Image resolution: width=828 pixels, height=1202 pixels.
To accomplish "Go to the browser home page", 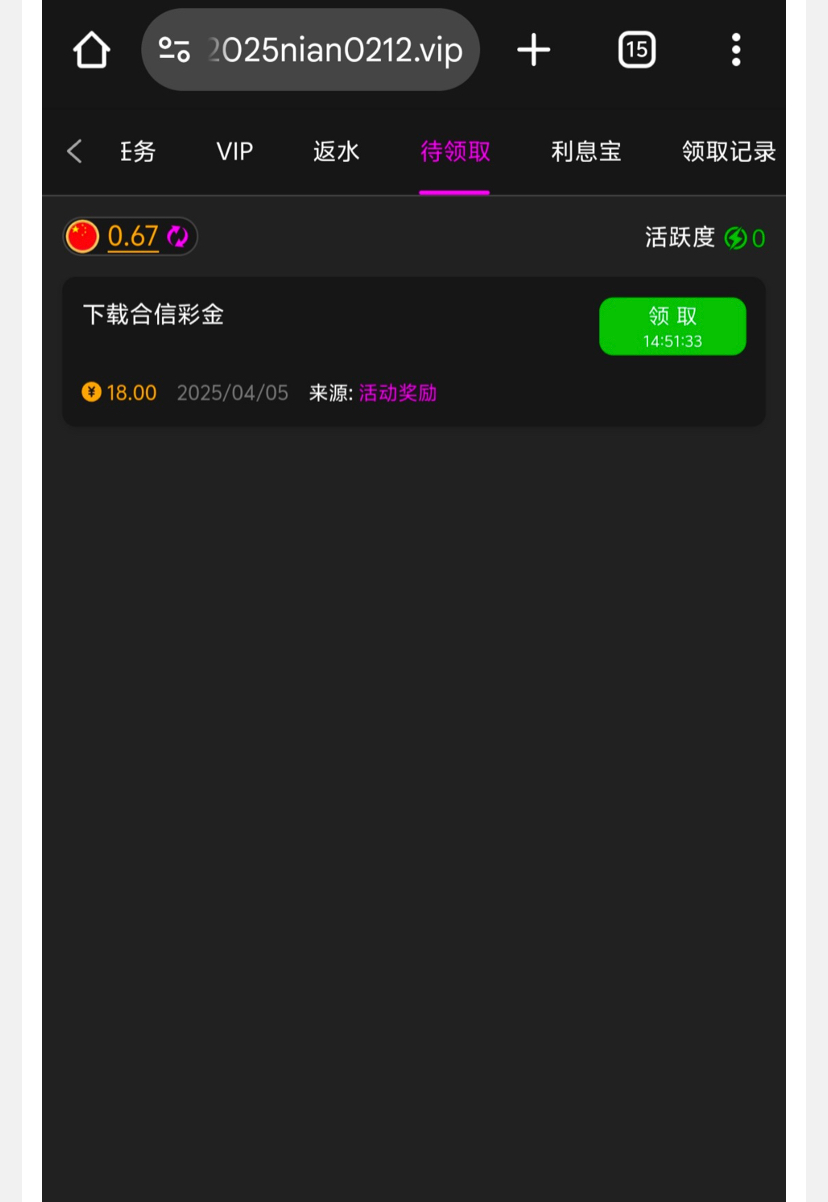I will tap(91, 50).
